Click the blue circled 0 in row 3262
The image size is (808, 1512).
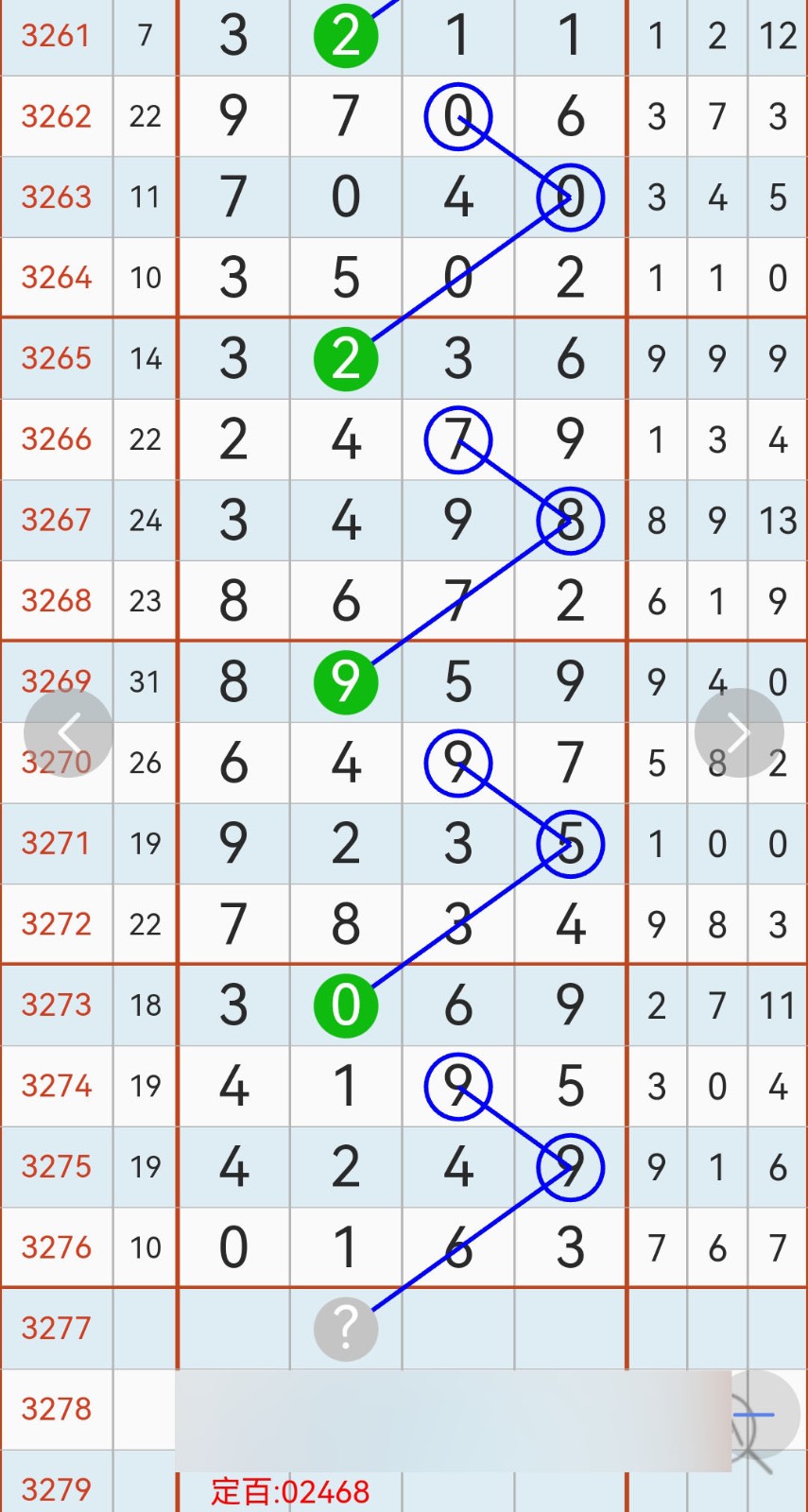[x=458, y=115]
